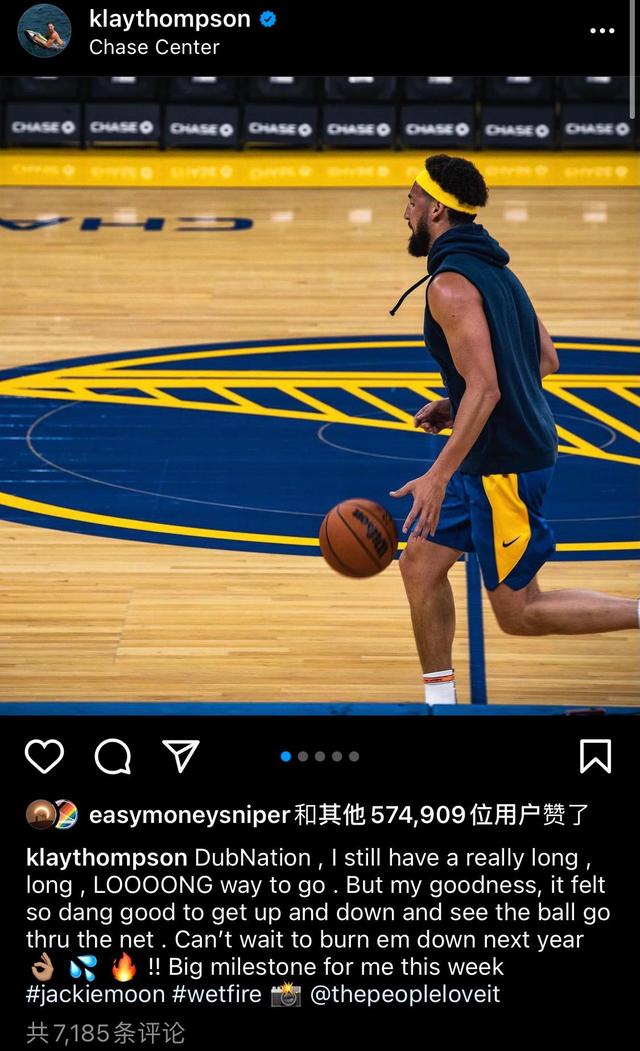Save this post with the bookmark
Image resolution: width=640 pixels, height=1051 pixels.
pos(595,756)
